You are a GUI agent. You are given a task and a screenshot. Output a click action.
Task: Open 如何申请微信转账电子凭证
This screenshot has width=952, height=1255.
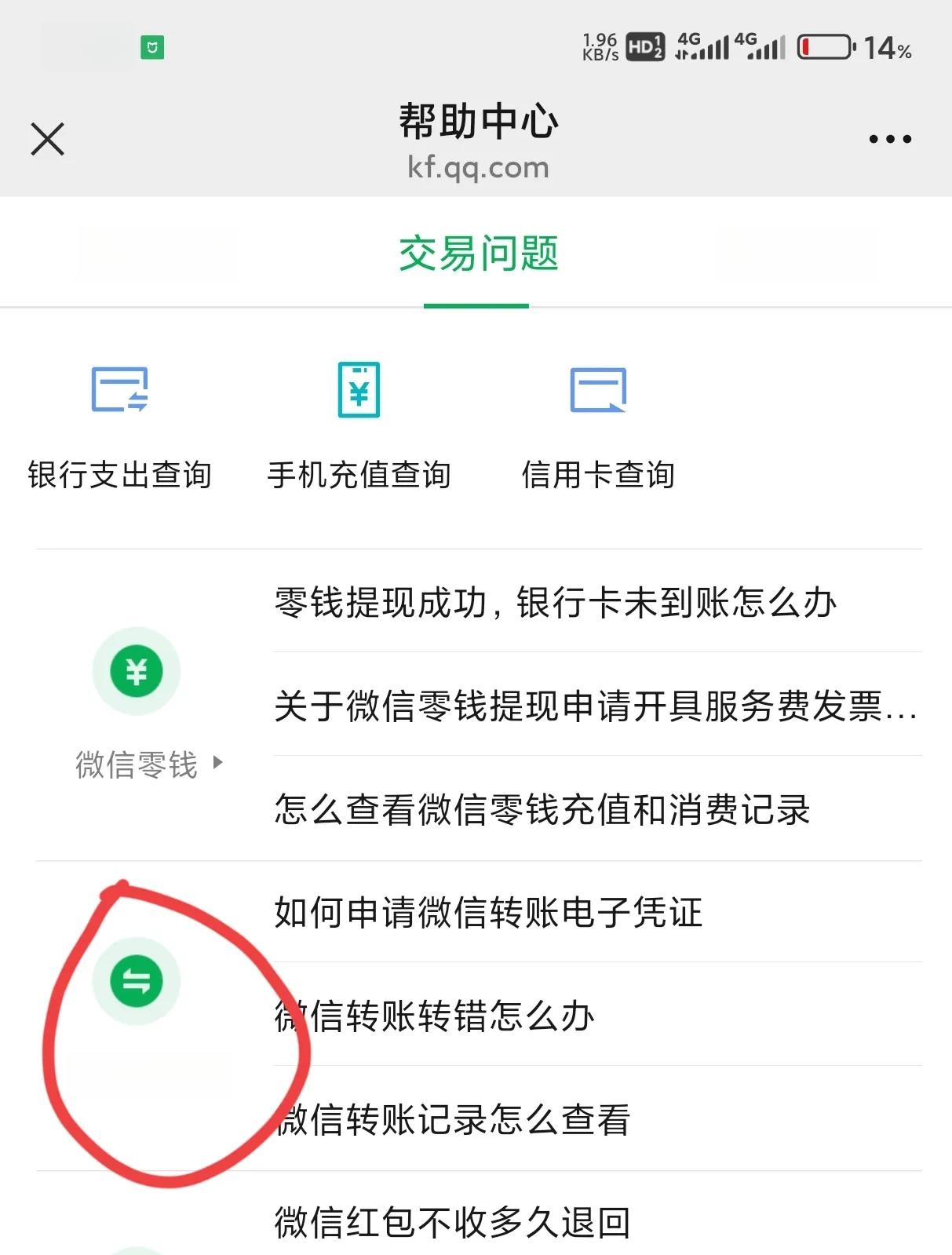[x=488, y=912]
